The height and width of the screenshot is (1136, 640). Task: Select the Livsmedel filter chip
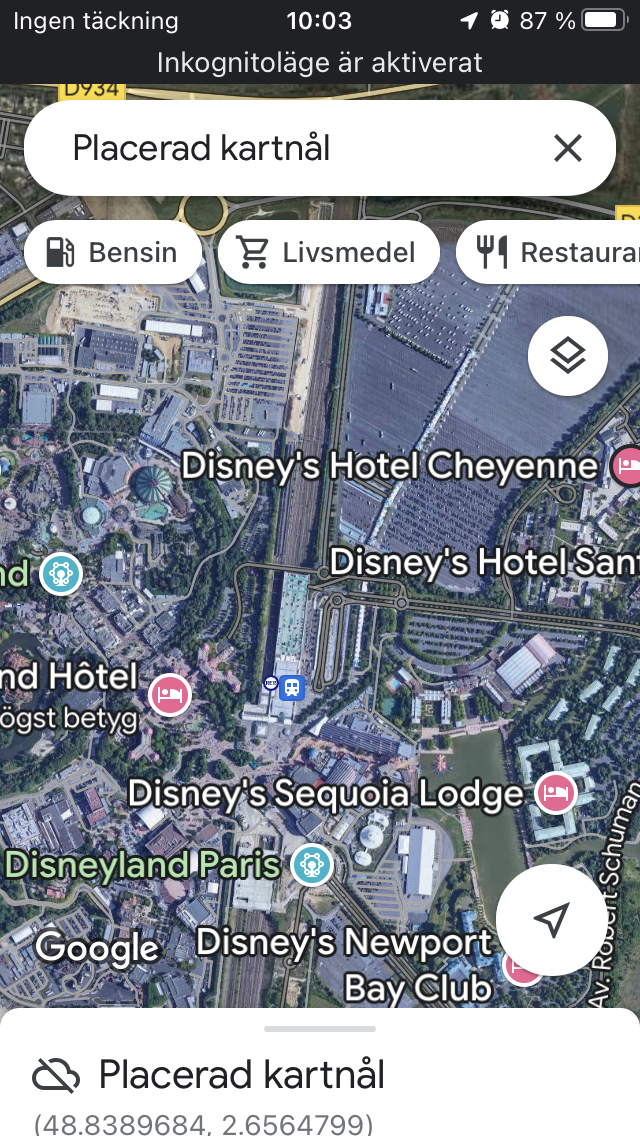[328, 252]
